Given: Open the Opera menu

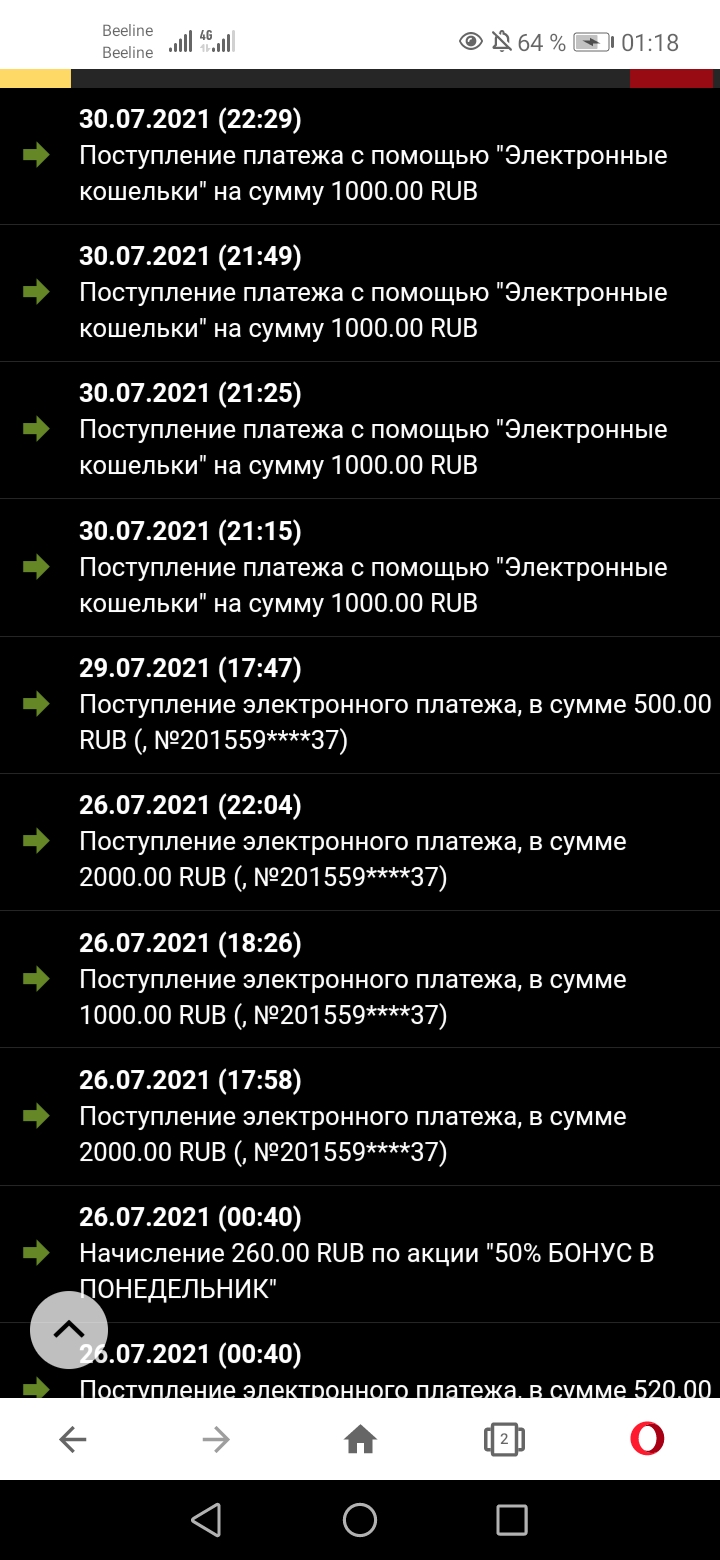Looking at the screenshot, I should pos(647,1439).
